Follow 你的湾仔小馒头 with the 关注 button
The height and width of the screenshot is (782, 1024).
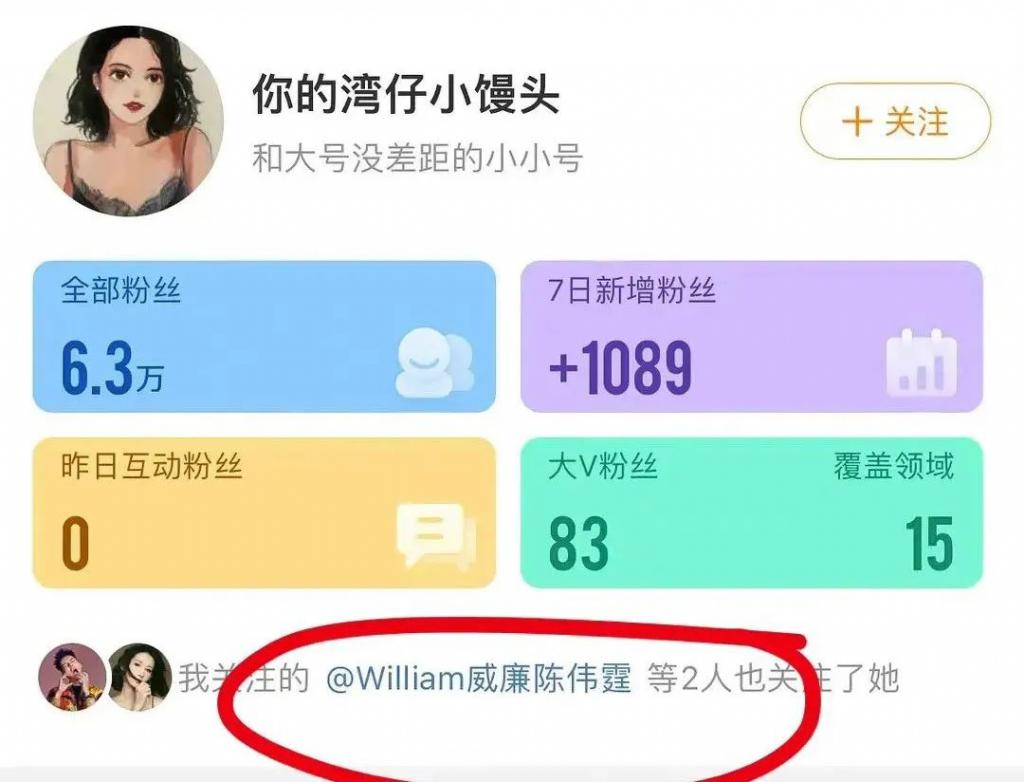tap(894, 122)
